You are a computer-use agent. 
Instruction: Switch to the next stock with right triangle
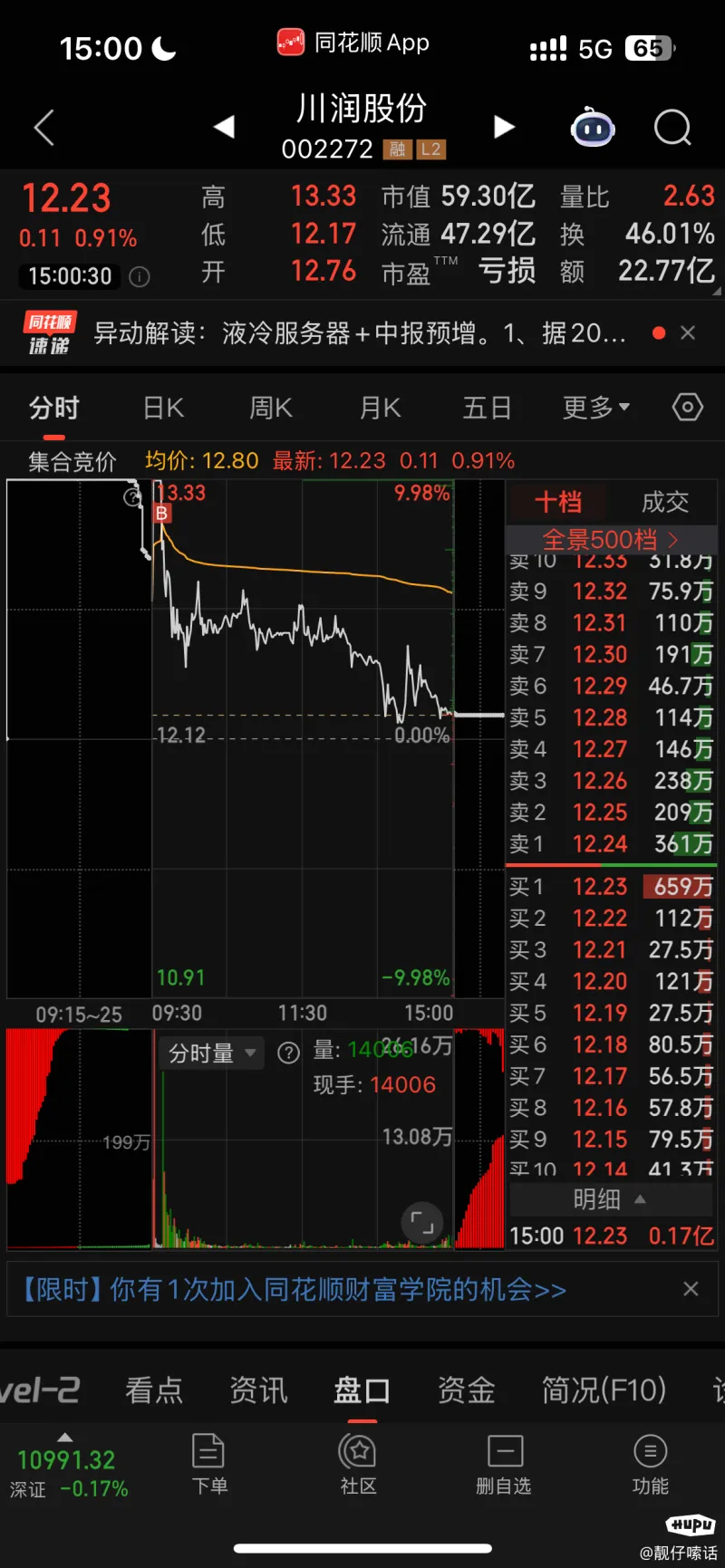[x=504, y=127]
